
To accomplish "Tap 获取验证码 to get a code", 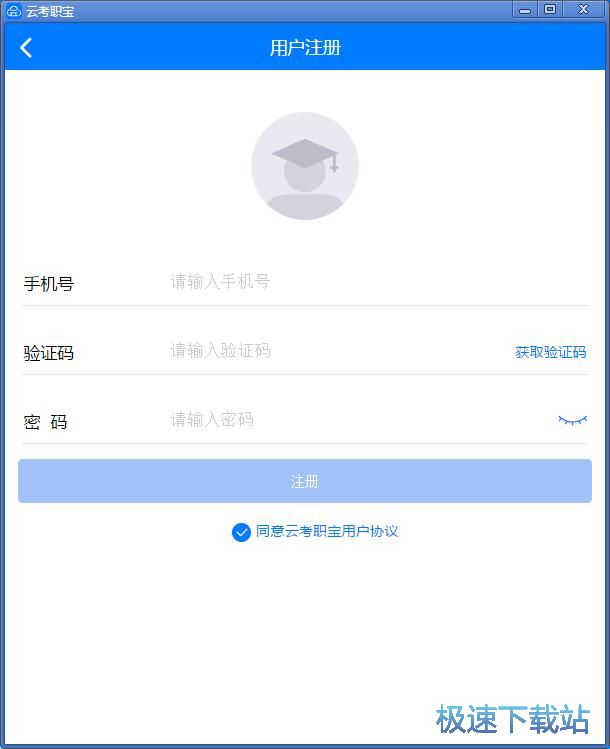I will [550, 352].
